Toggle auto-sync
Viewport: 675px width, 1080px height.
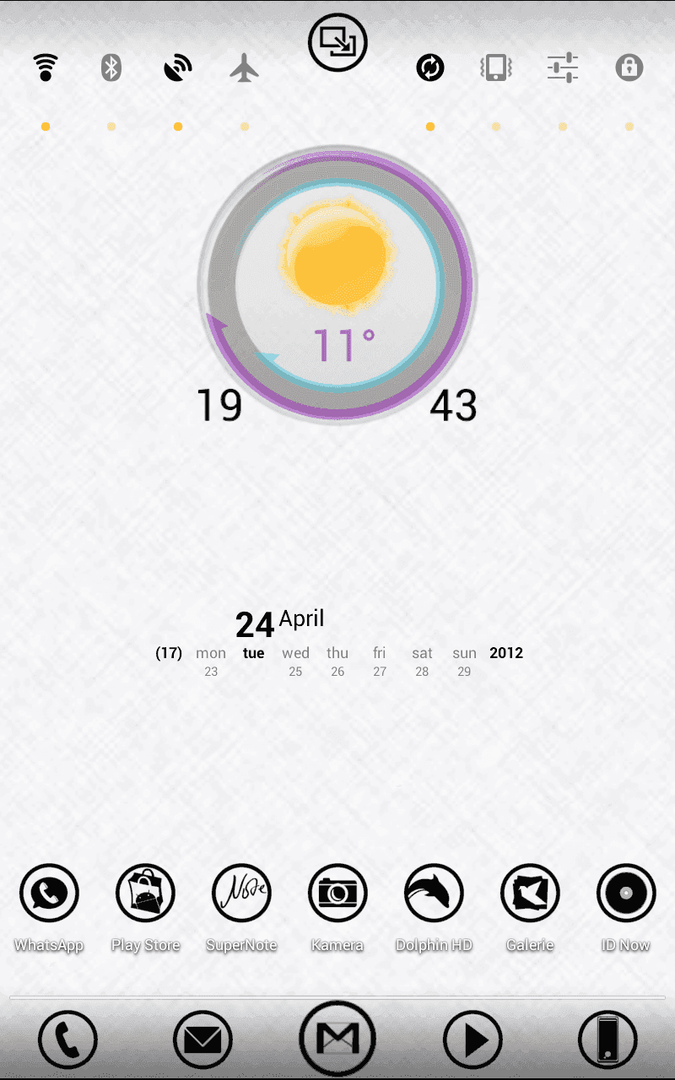[x=430, y=68]
